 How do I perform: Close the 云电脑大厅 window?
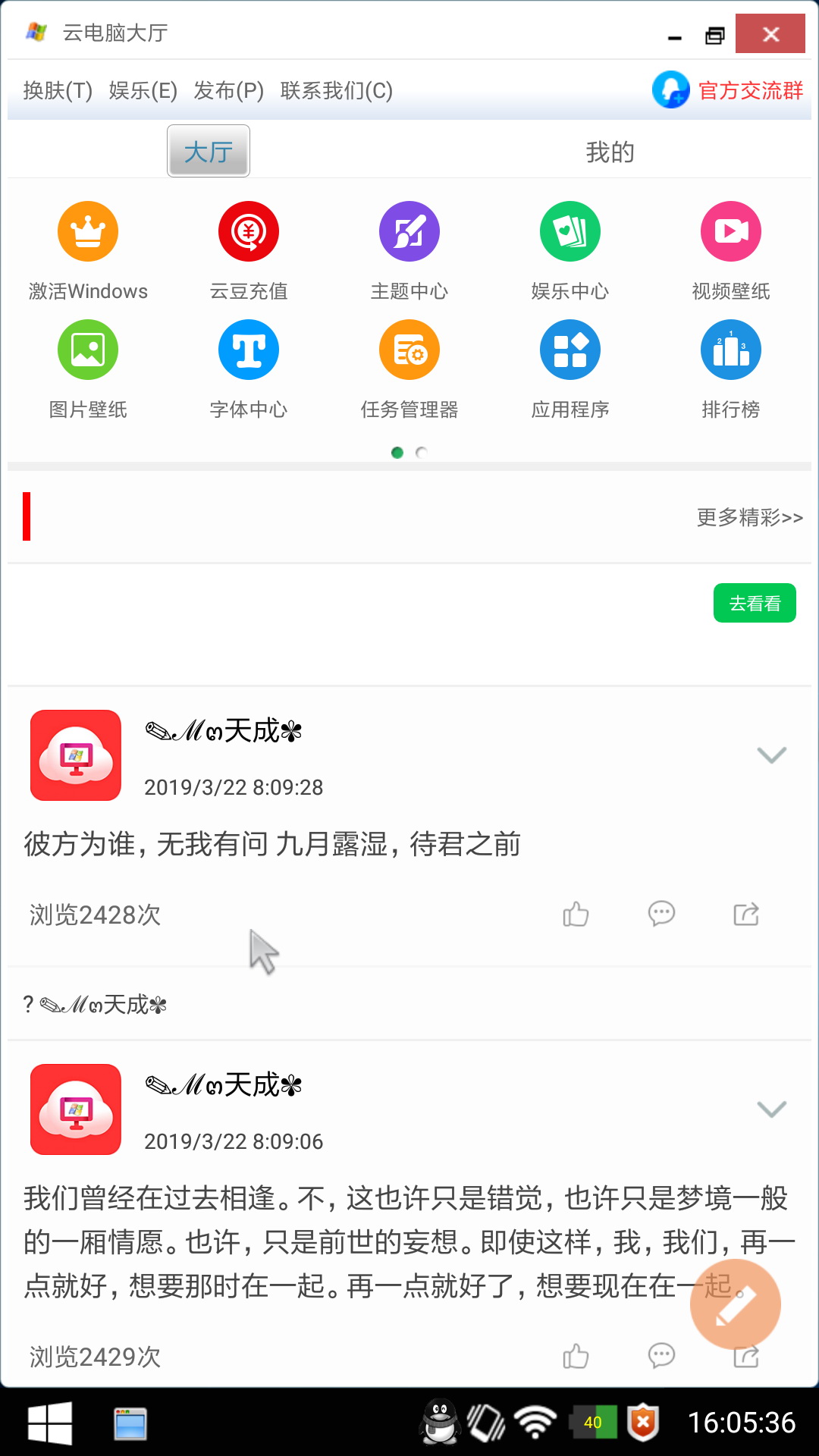click(x=770, y=34)
